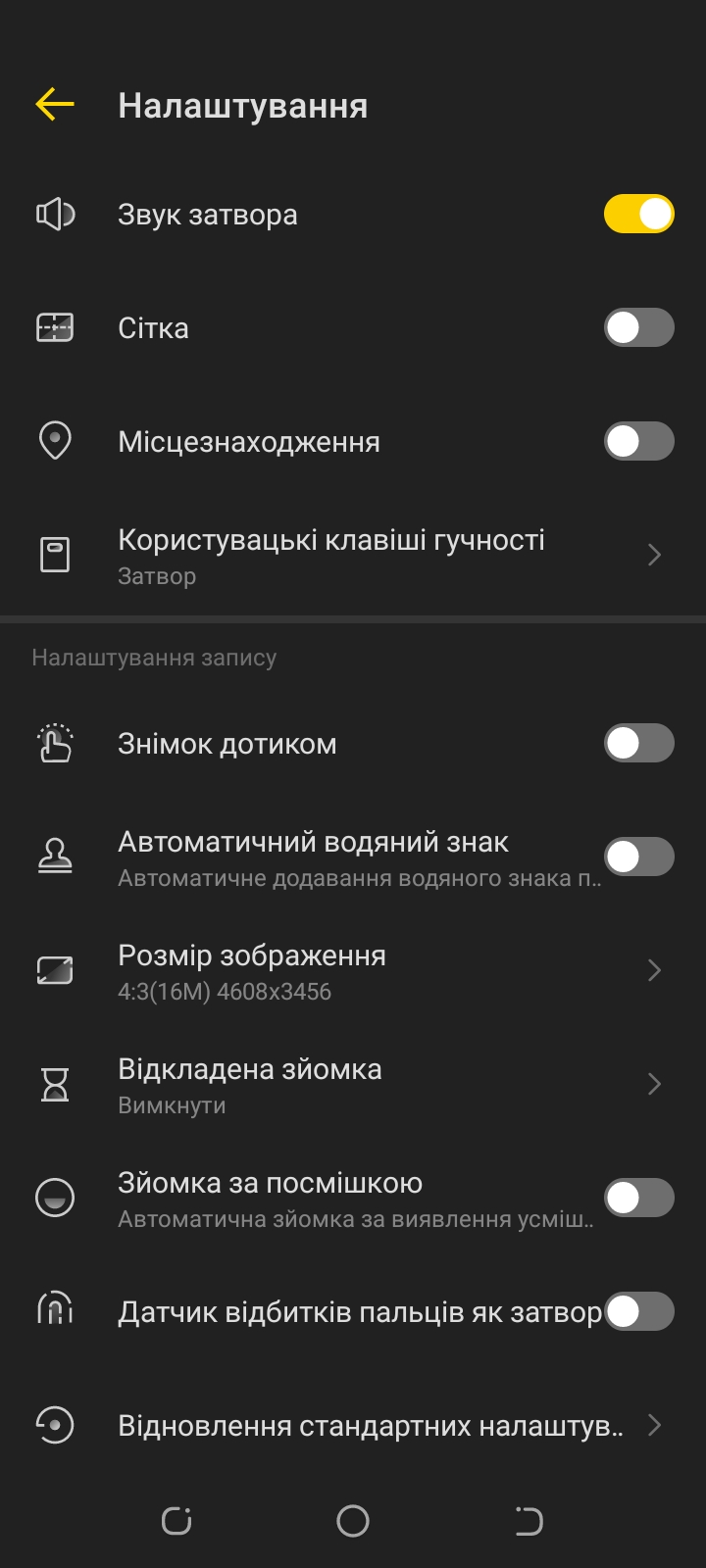Toggle Датчик відбитків пальців як затвор
The image size is (706, 1568).
click(639, 1311)
